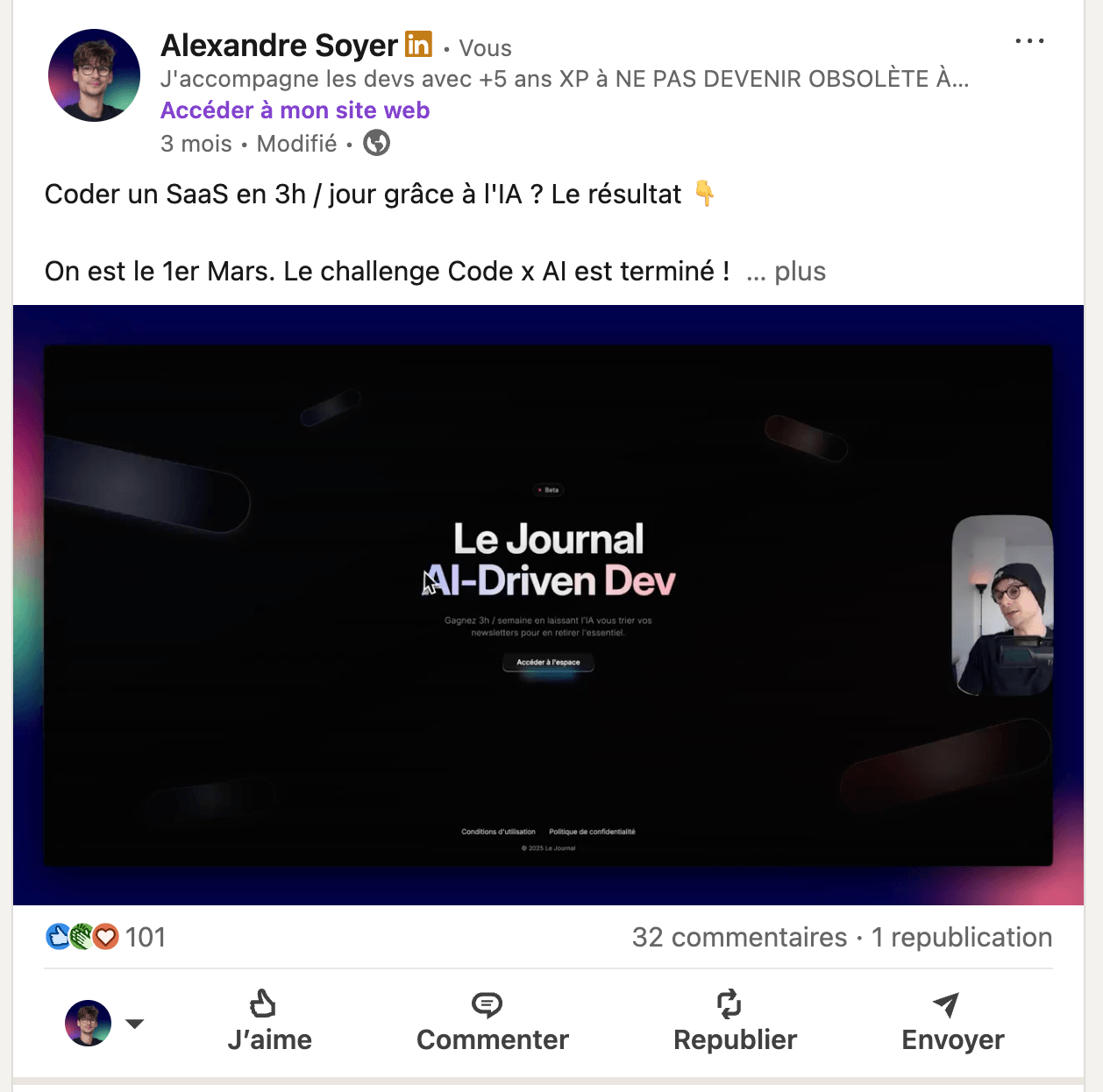Open Alexandre Soyer's profile name link
1103x1092 pixels.
[279, 46]
